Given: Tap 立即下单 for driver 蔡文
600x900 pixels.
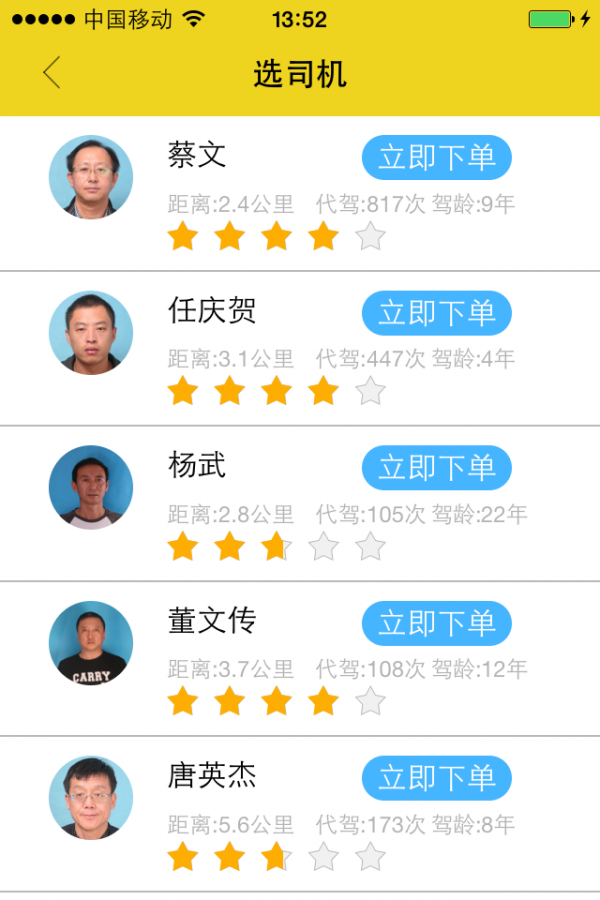Looking at the screenshot, I should pyautogui.click(x=436, y=158).
